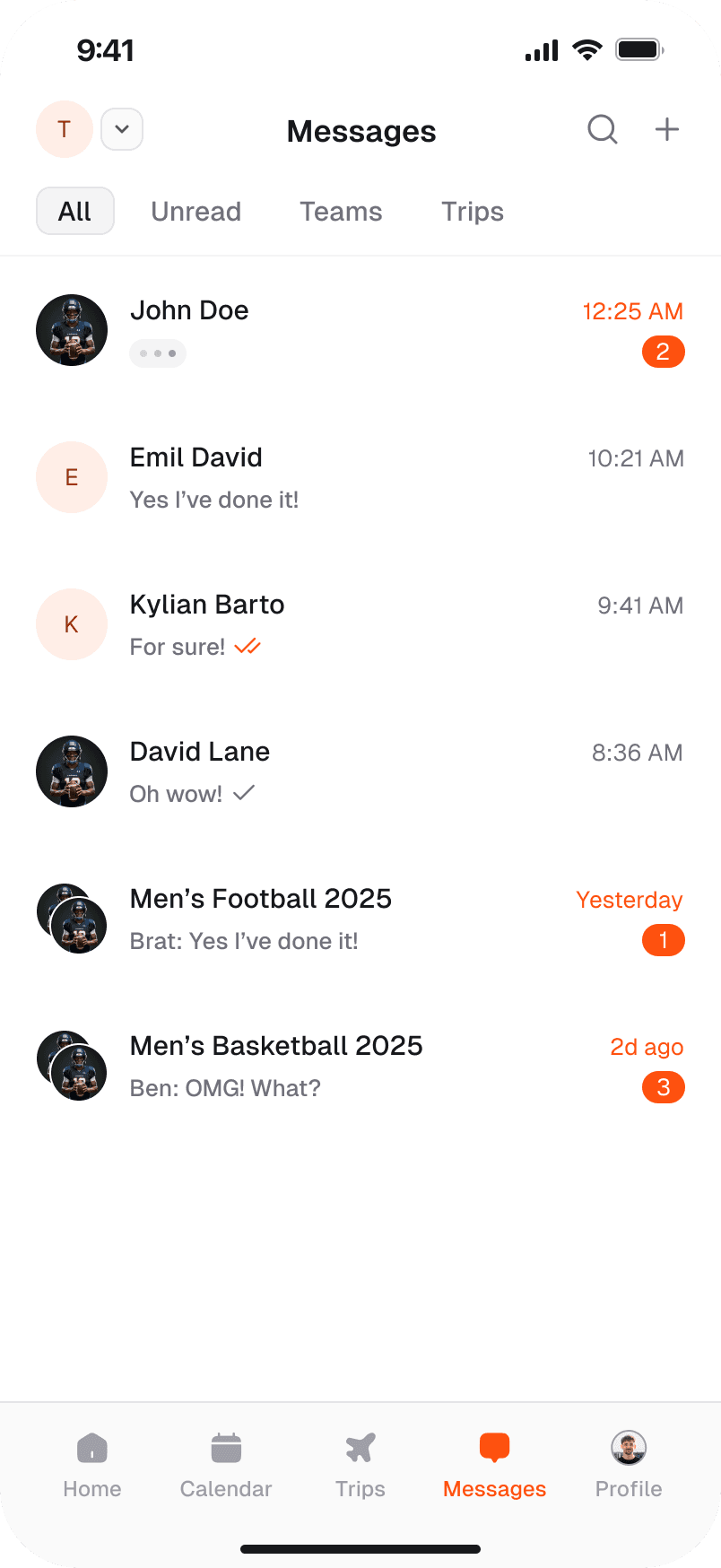The image size is (721, 1568).
Task: Tap the typing indicator under John Doe
Action: click(x=158, y=353)
